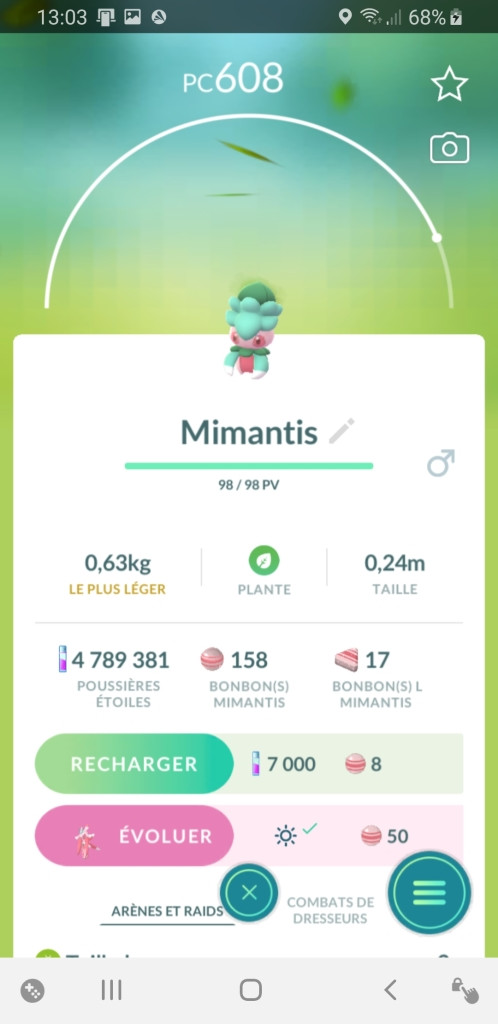Close the Pokémon details screen
This screenshot has height=1024, width=498.
click(x=249, y=893)
